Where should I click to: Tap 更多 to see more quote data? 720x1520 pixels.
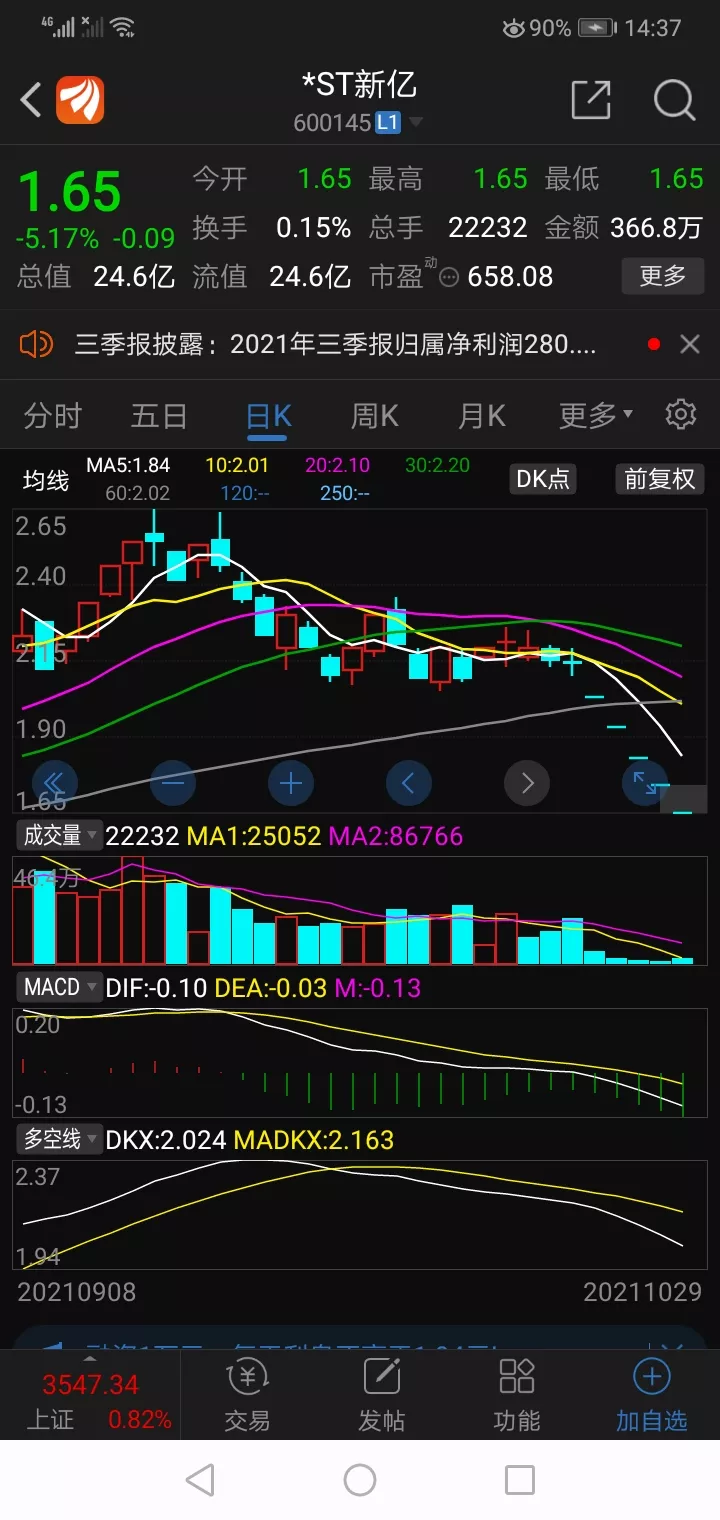[662, 275]
